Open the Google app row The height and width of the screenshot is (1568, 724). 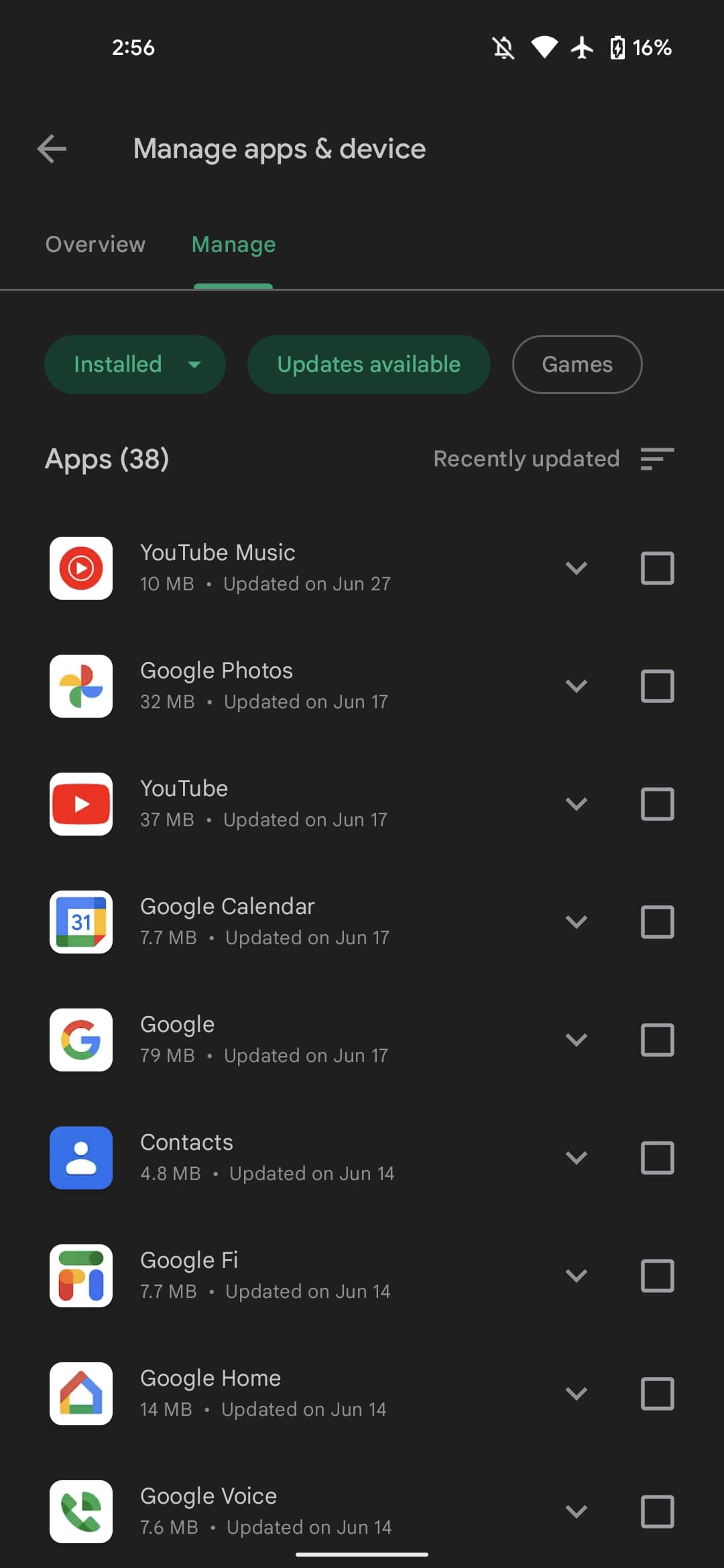(x=268, y=1040)
